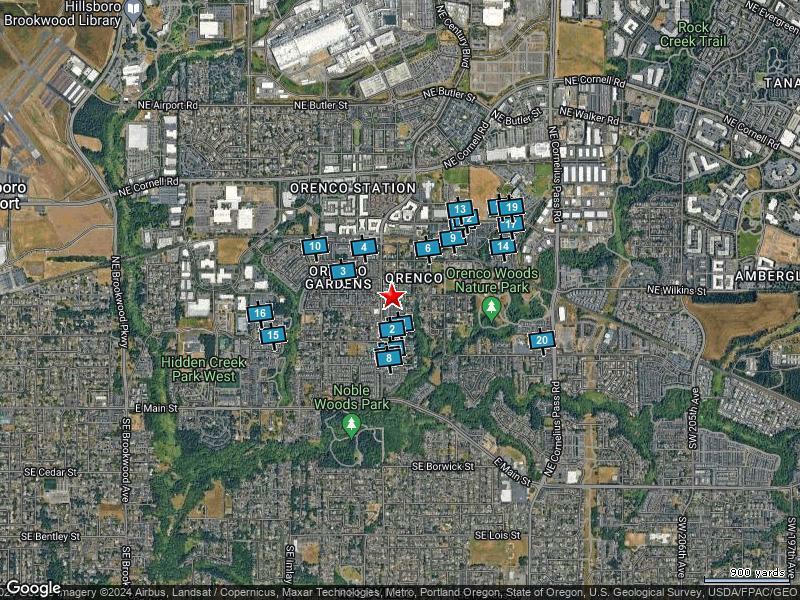
Task: Open Orenco Woods Nature Park pin
Action: click(x=490, y=305)
